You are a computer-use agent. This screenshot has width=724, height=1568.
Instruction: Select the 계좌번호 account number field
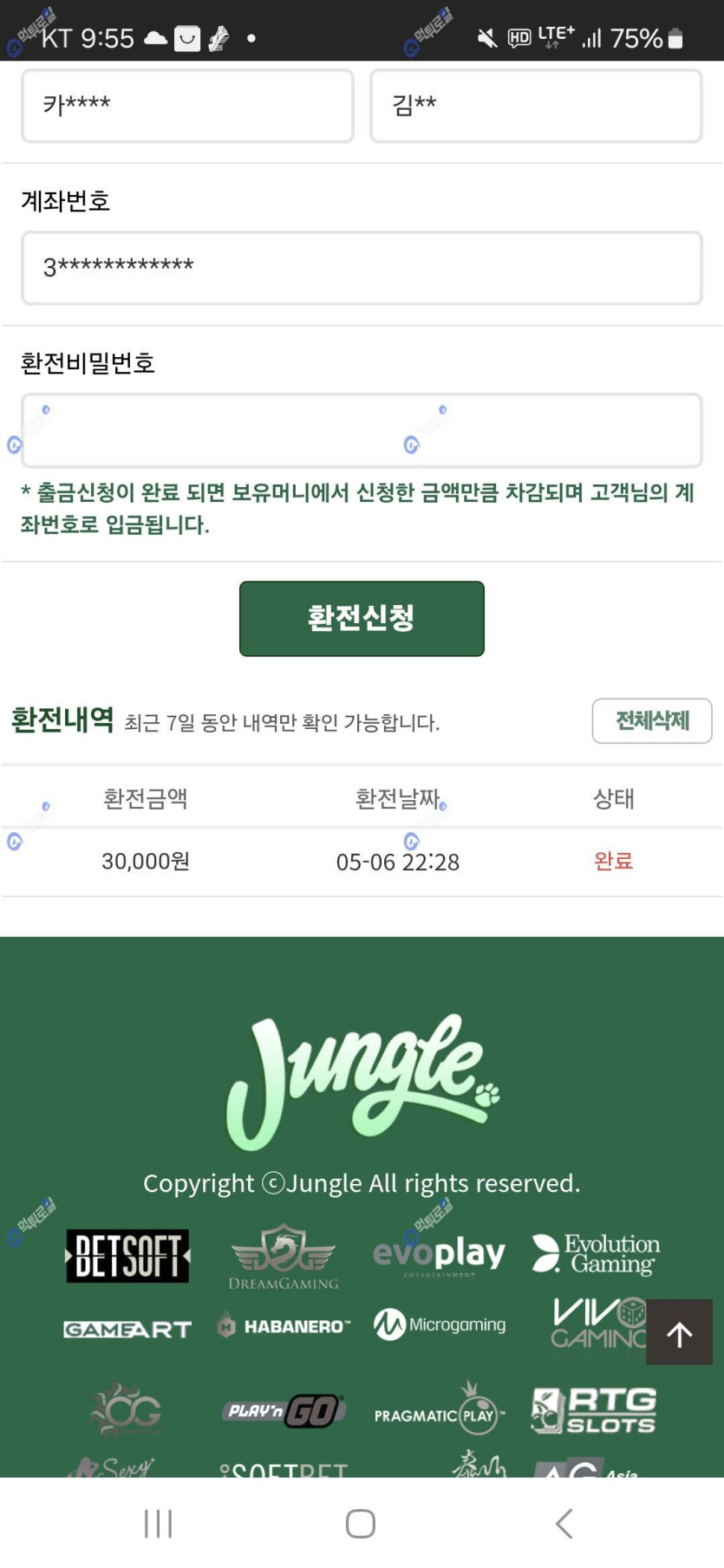(x=362, y=268)
